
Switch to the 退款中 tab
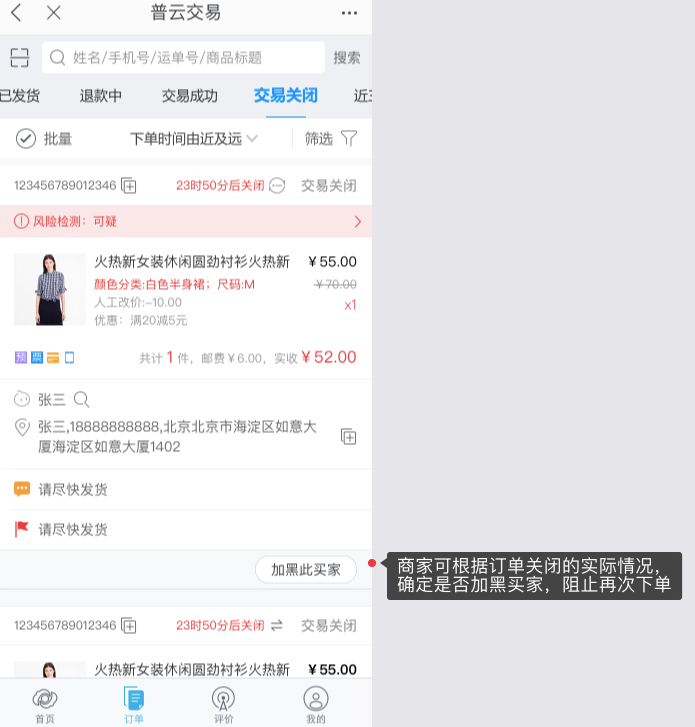101,96
